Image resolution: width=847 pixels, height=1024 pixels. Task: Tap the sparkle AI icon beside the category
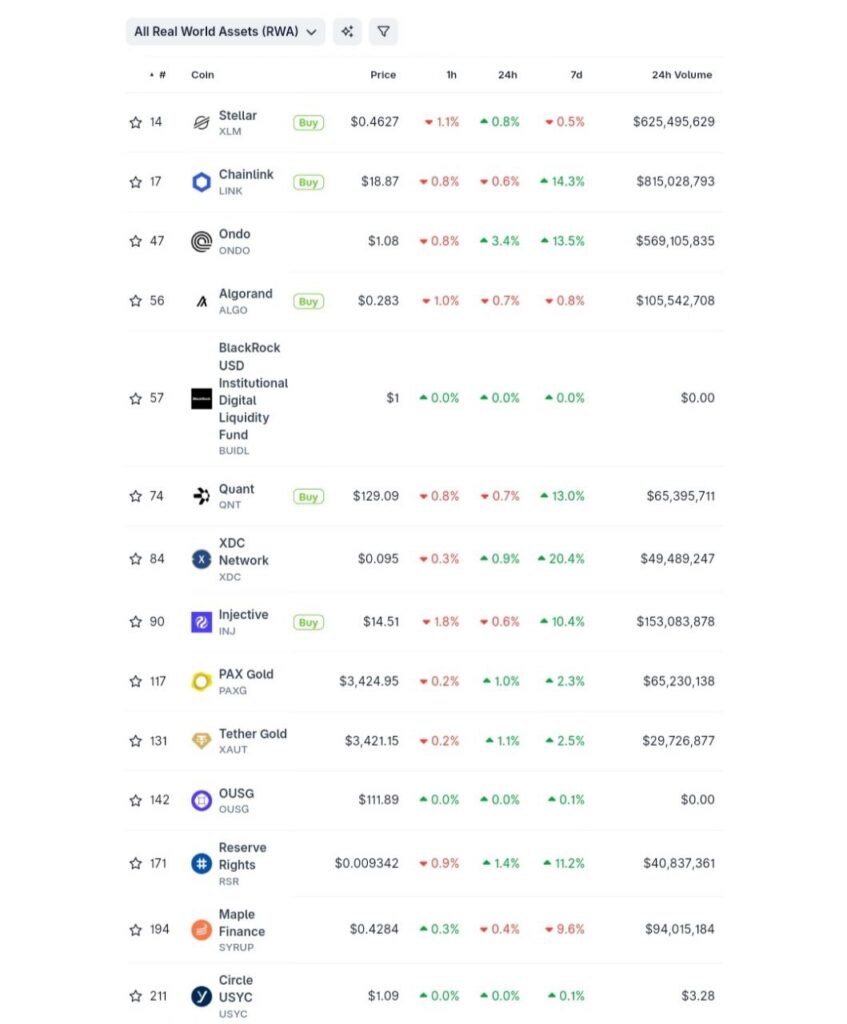click(347, 32)
